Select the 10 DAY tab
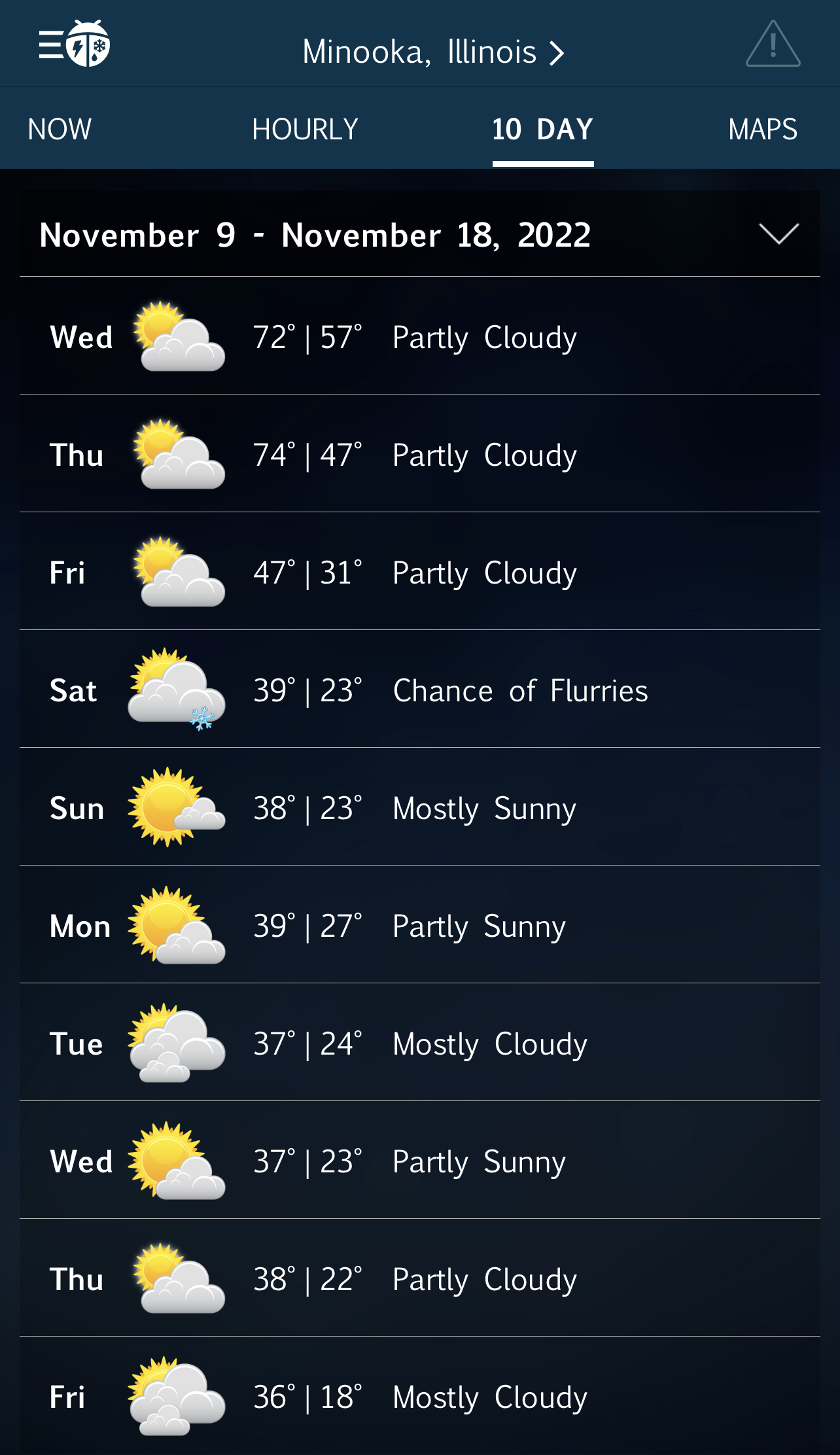 tap(543, 129)
